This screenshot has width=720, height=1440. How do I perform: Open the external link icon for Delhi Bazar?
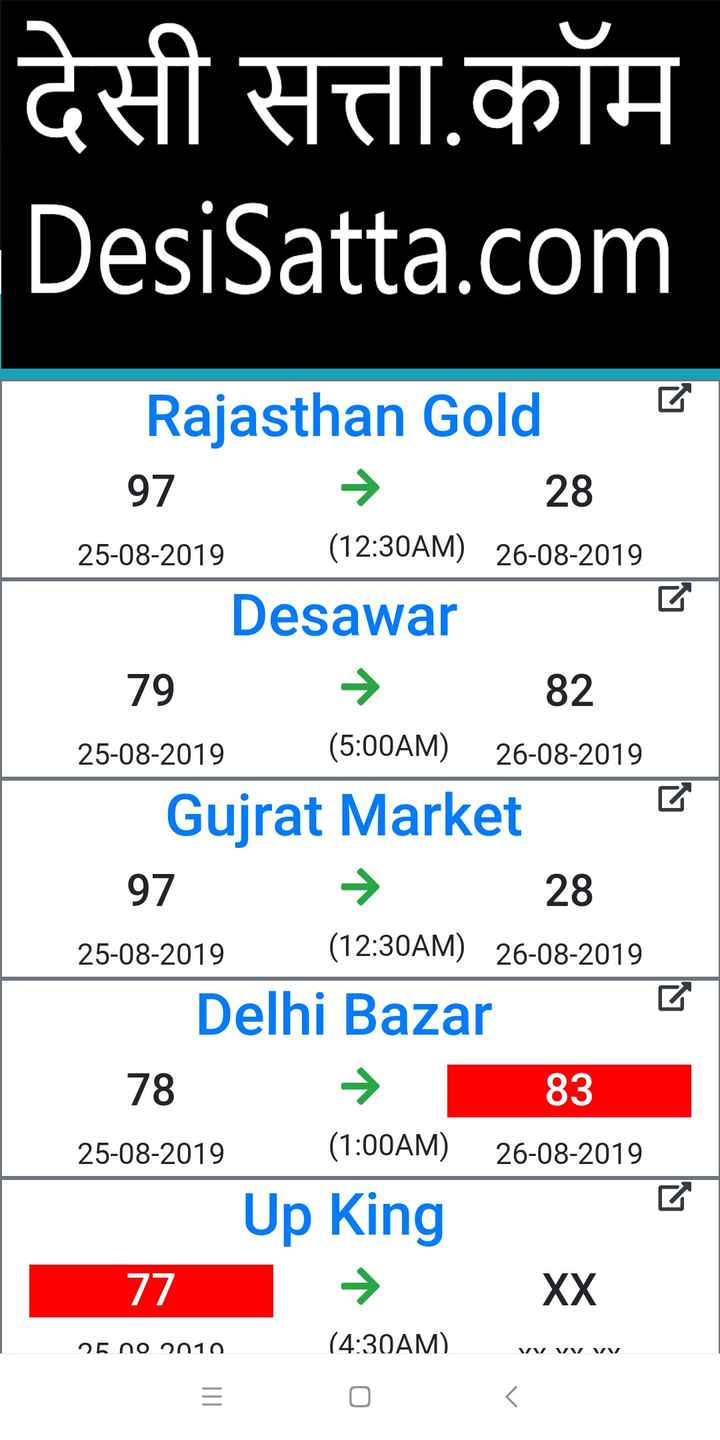click(674, 997)
